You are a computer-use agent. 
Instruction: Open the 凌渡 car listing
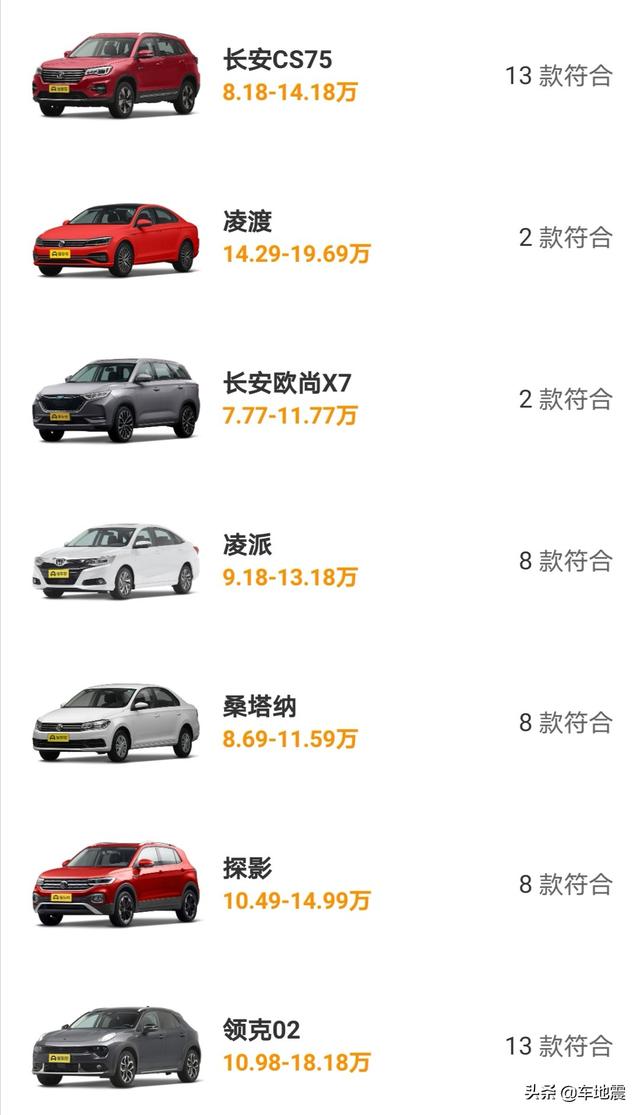coord(320,237)
